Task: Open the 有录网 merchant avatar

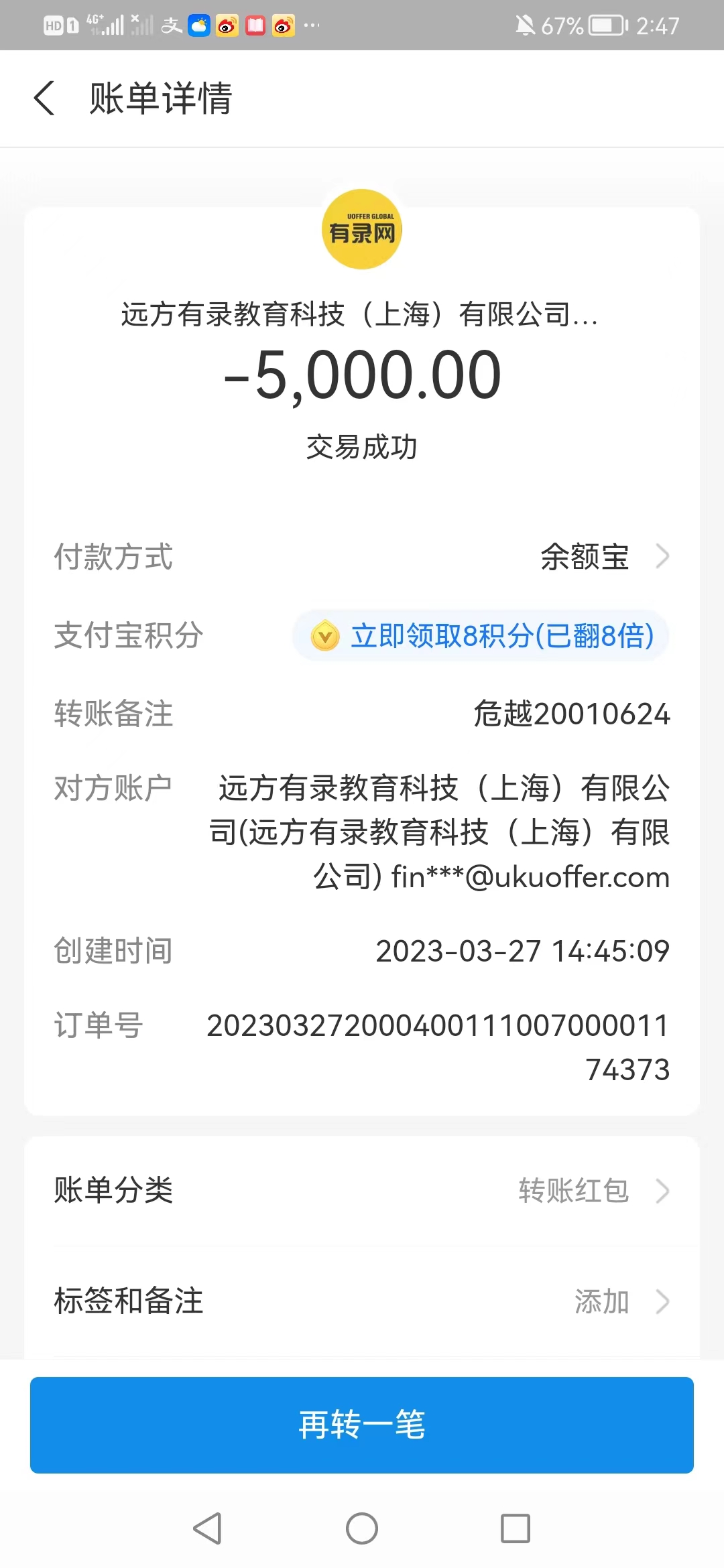Action: (x=362, y=229)
